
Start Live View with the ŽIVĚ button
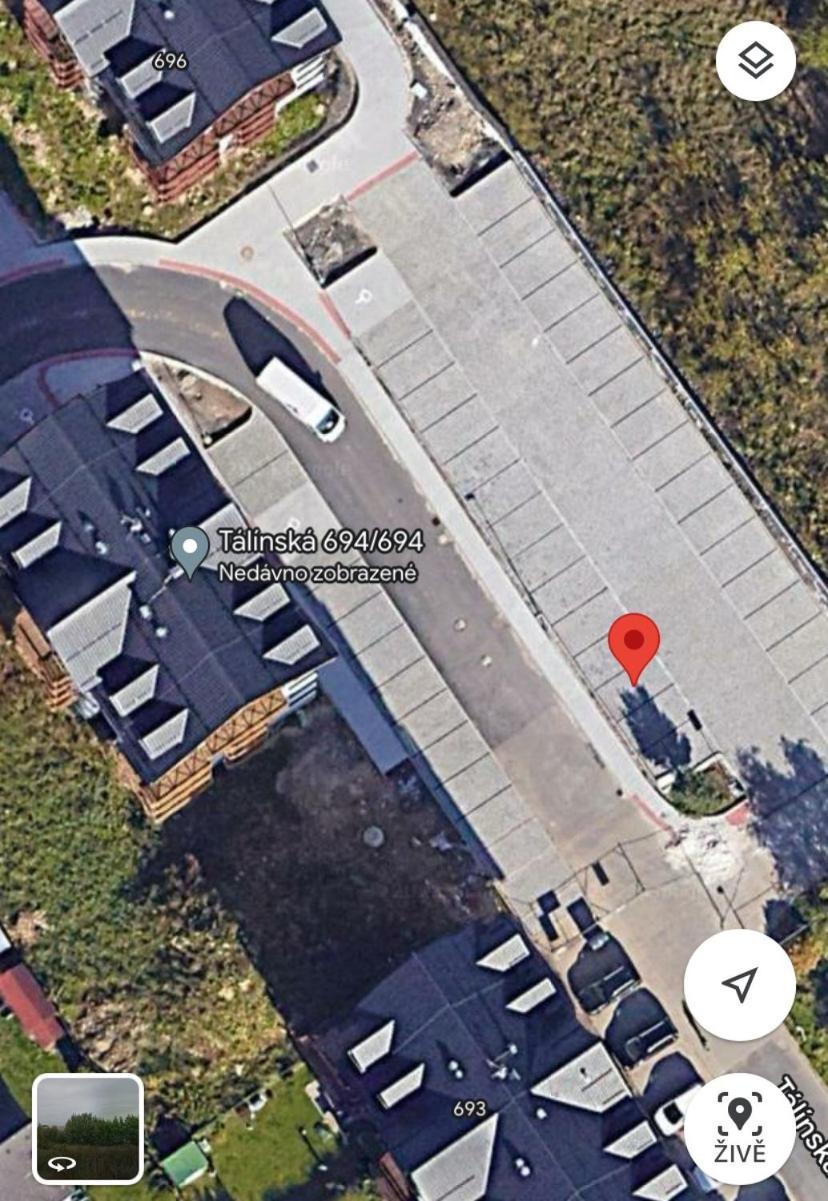click(x=739, y=1129)
